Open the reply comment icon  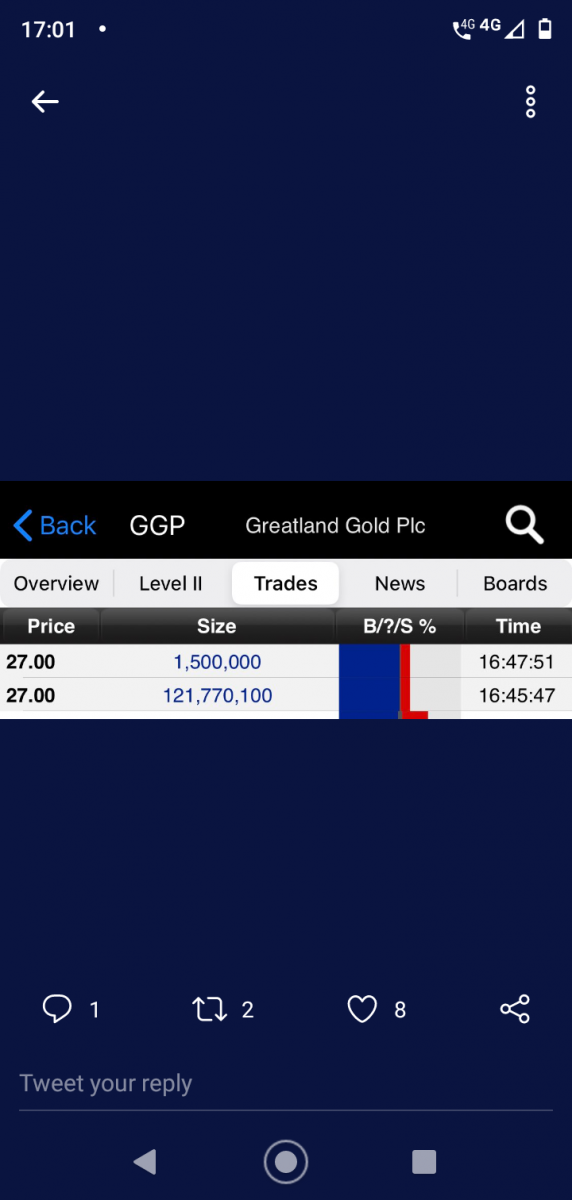pyautogui.click(x=57, y=1009)
